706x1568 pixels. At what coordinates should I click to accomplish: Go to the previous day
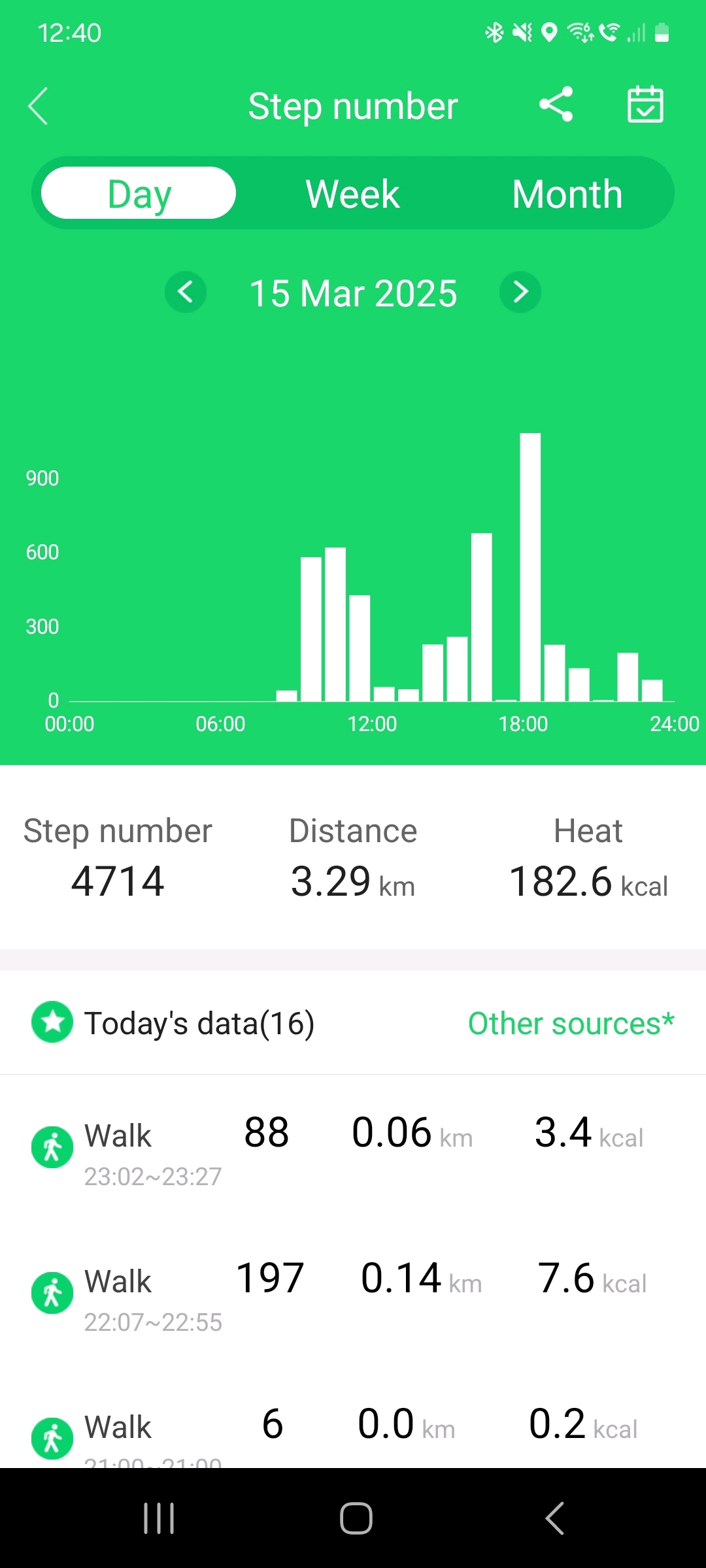[186, 292]
